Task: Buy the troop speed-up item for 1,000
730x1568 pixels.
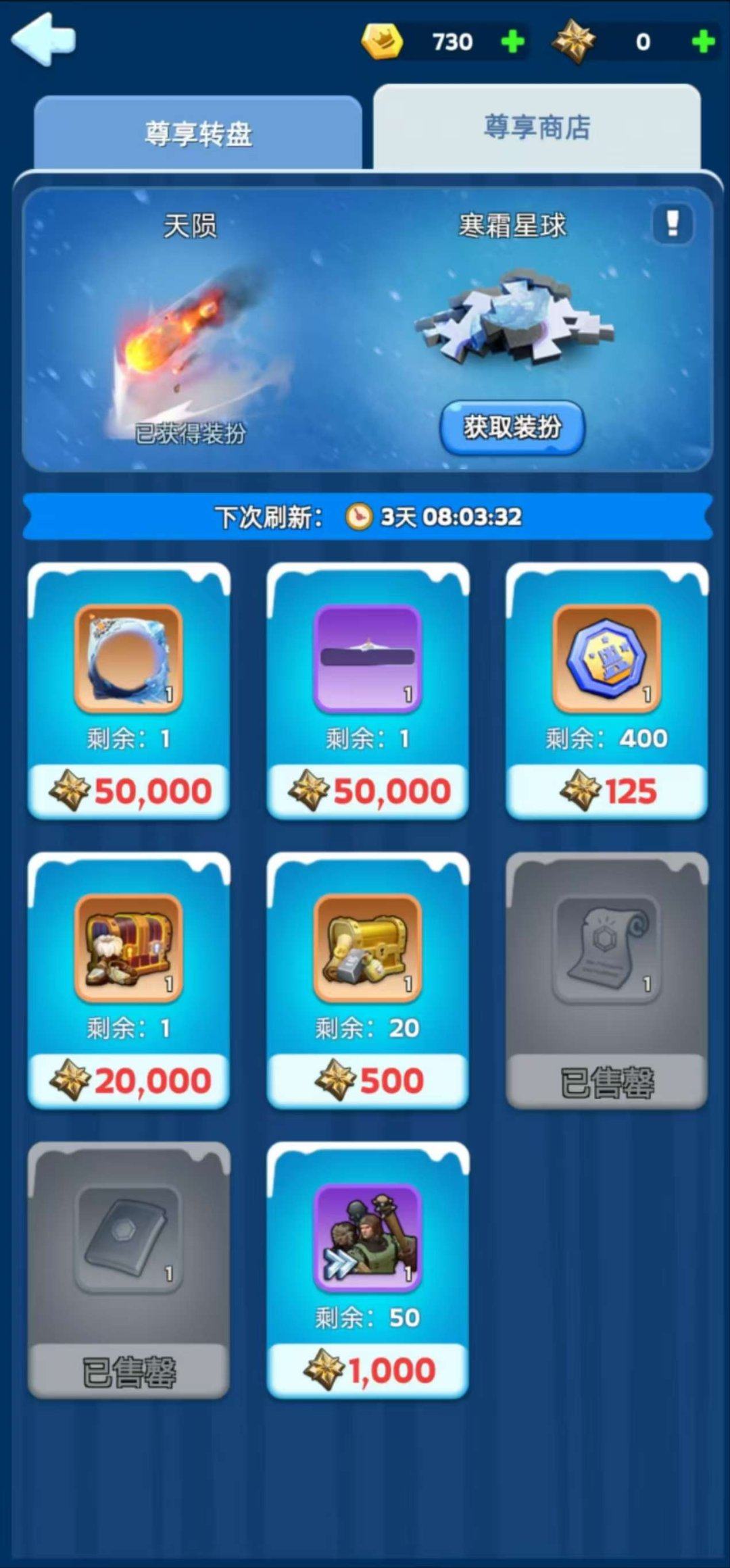Action: click(368, 1369)
